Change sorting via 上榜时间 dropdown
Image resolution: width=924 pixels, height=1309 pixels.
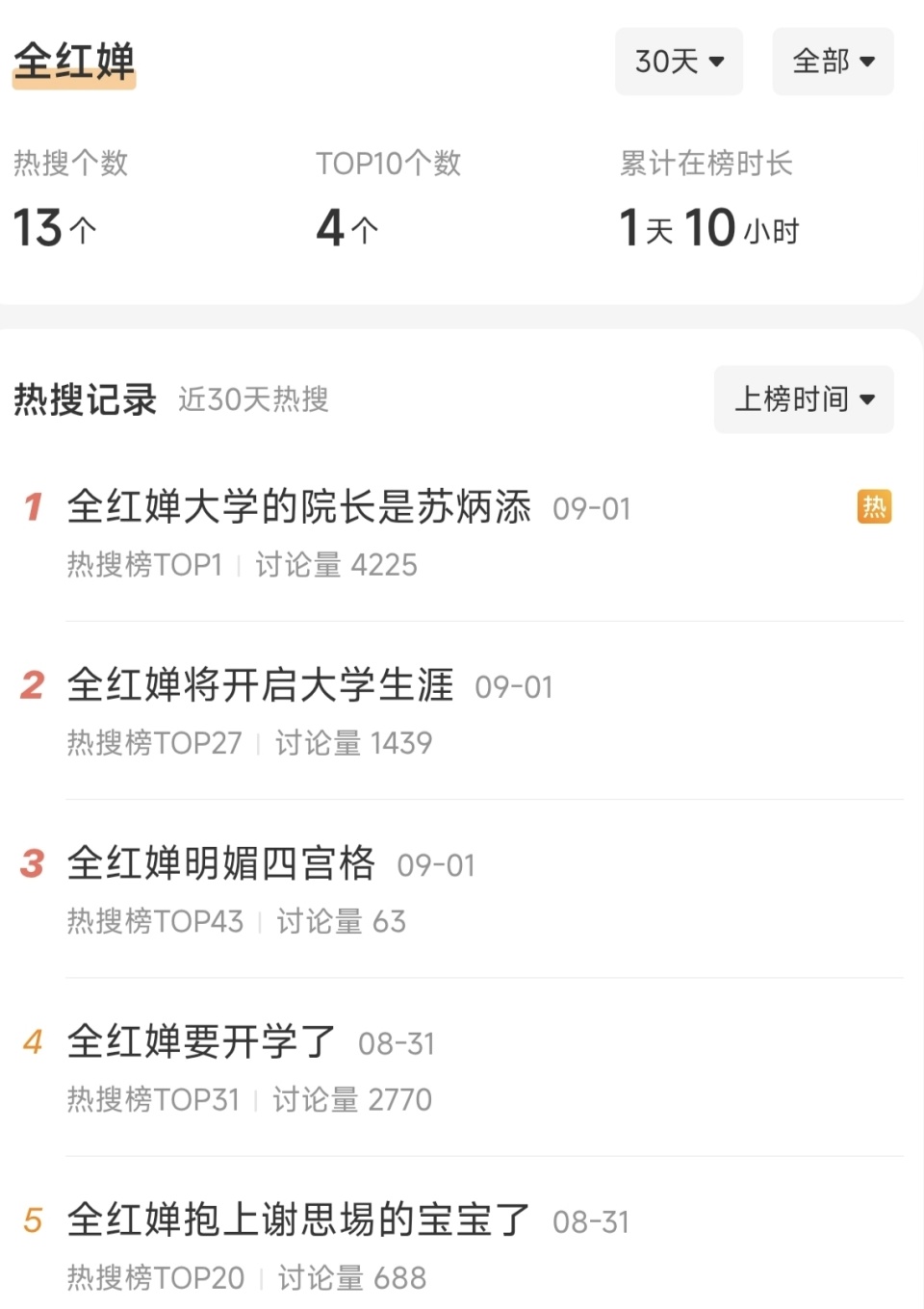coord(804,398)
